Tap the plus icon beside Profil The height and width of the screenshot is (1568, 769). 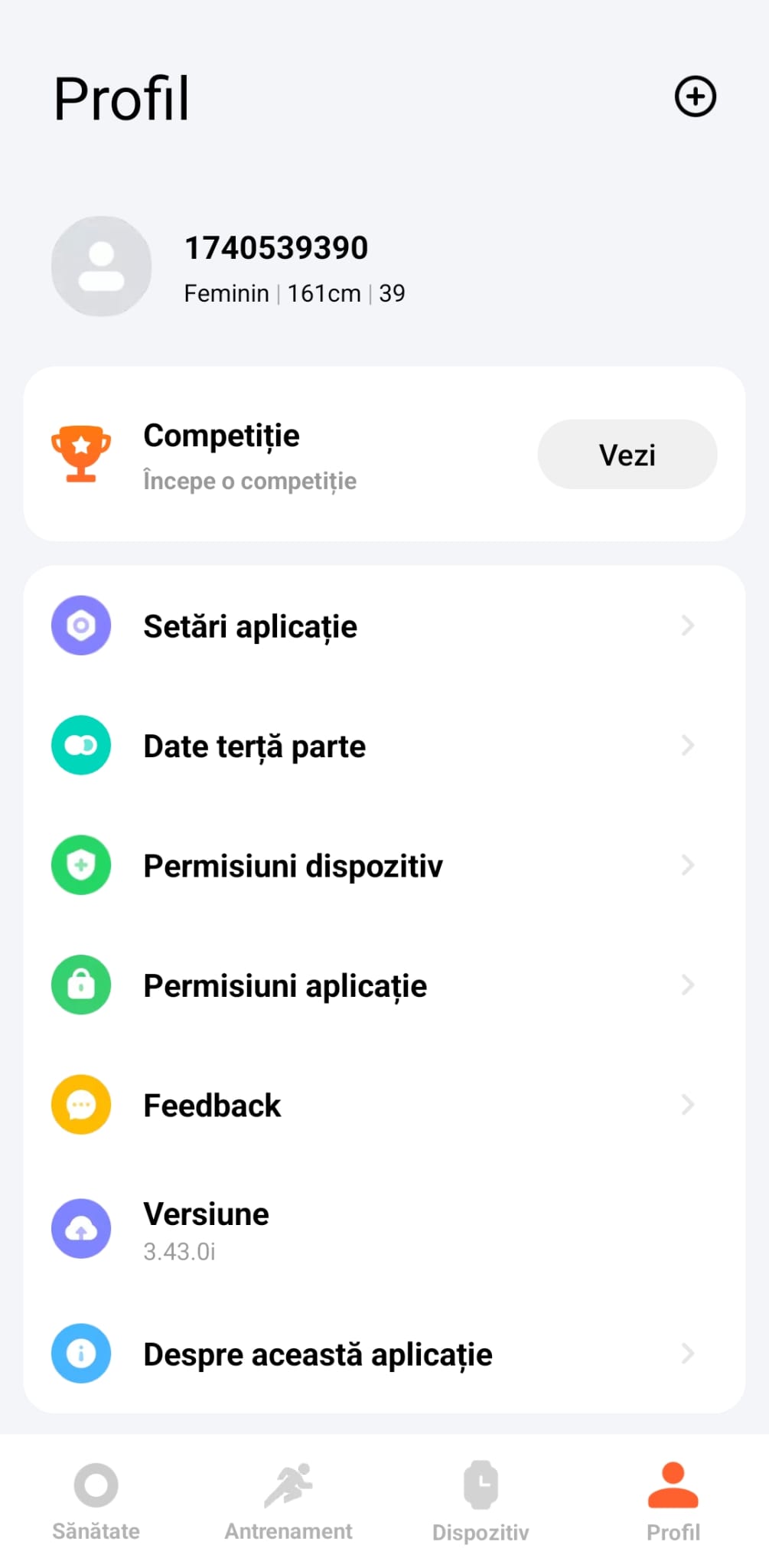(x=695, y=96)
